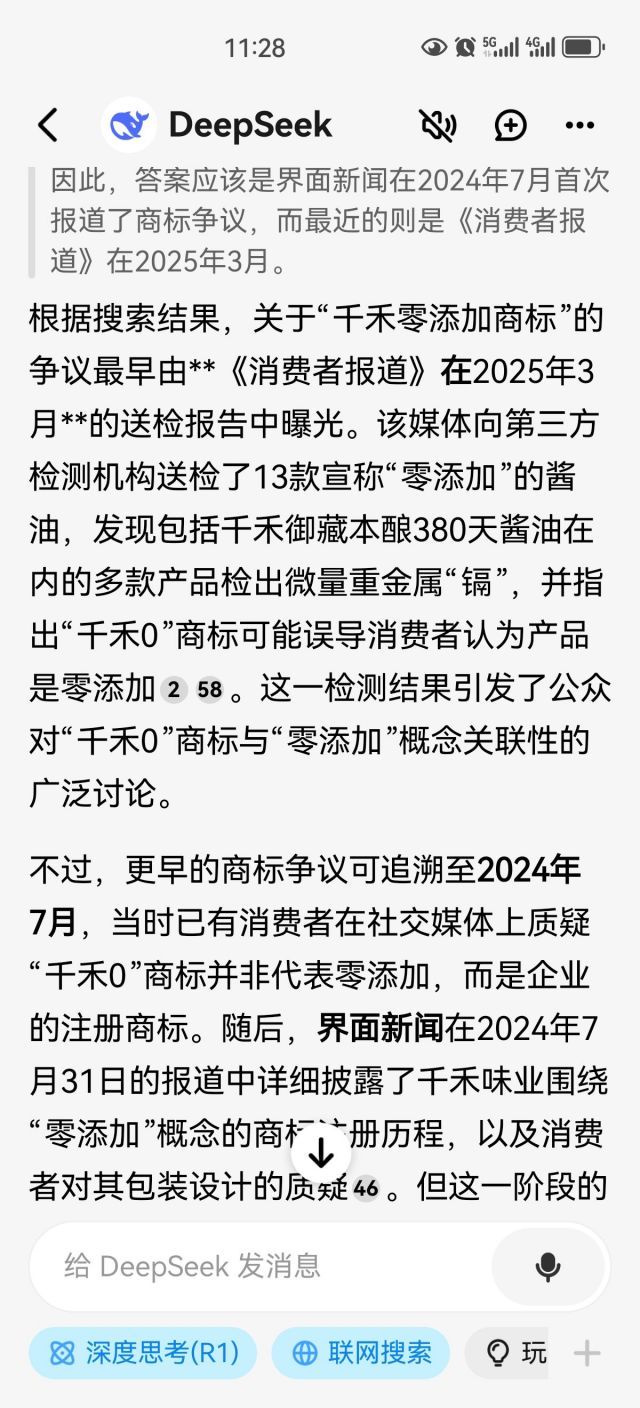640x1408 pixels.
Task: Select the lightbulb 玩 chip
Action: 508,1353
